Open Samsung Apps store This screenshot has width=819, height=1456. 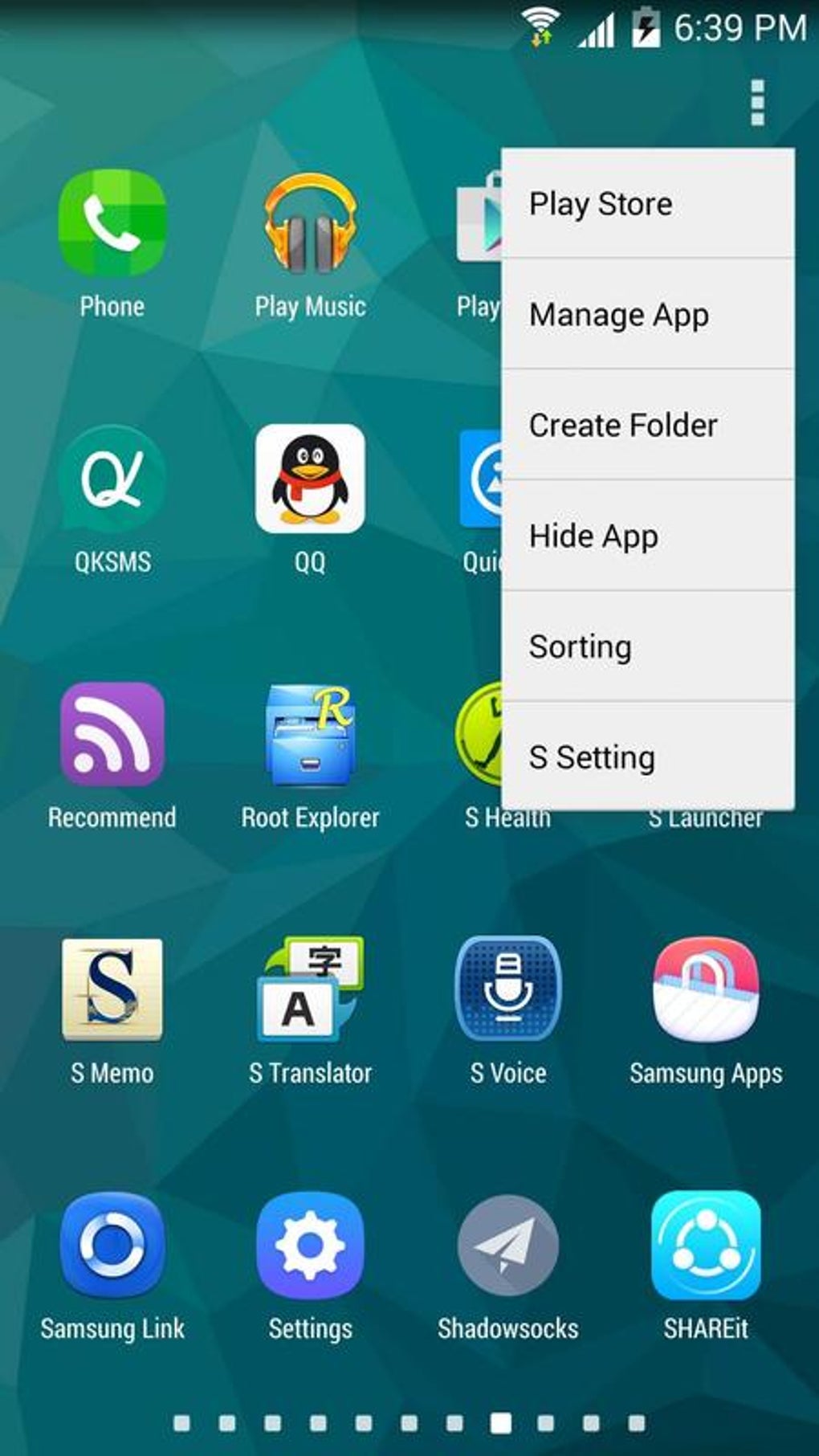tap(705, 986)
